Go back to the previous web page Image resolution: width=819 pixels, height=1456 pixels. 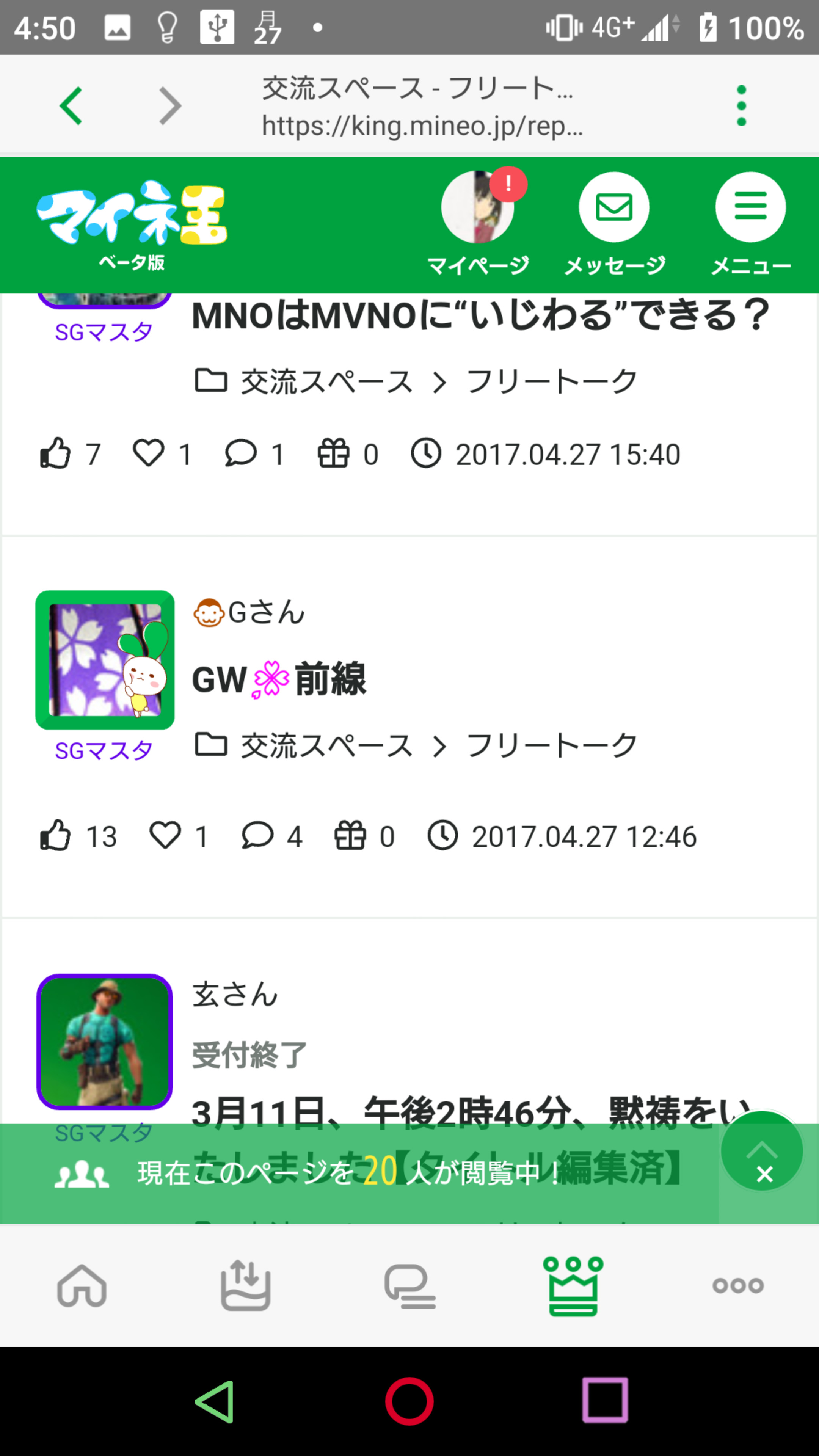71,106
